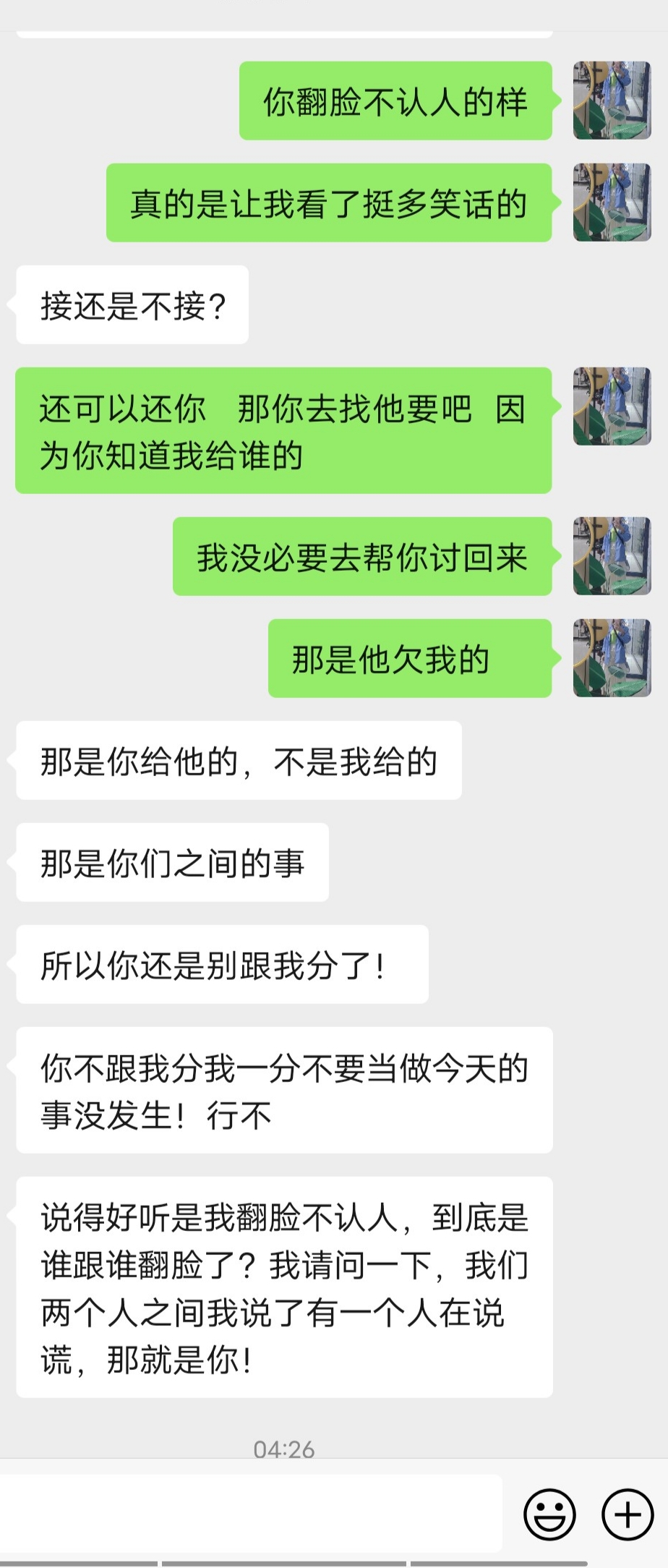Open avatar next to 还可以还你 message

[612, 406]
